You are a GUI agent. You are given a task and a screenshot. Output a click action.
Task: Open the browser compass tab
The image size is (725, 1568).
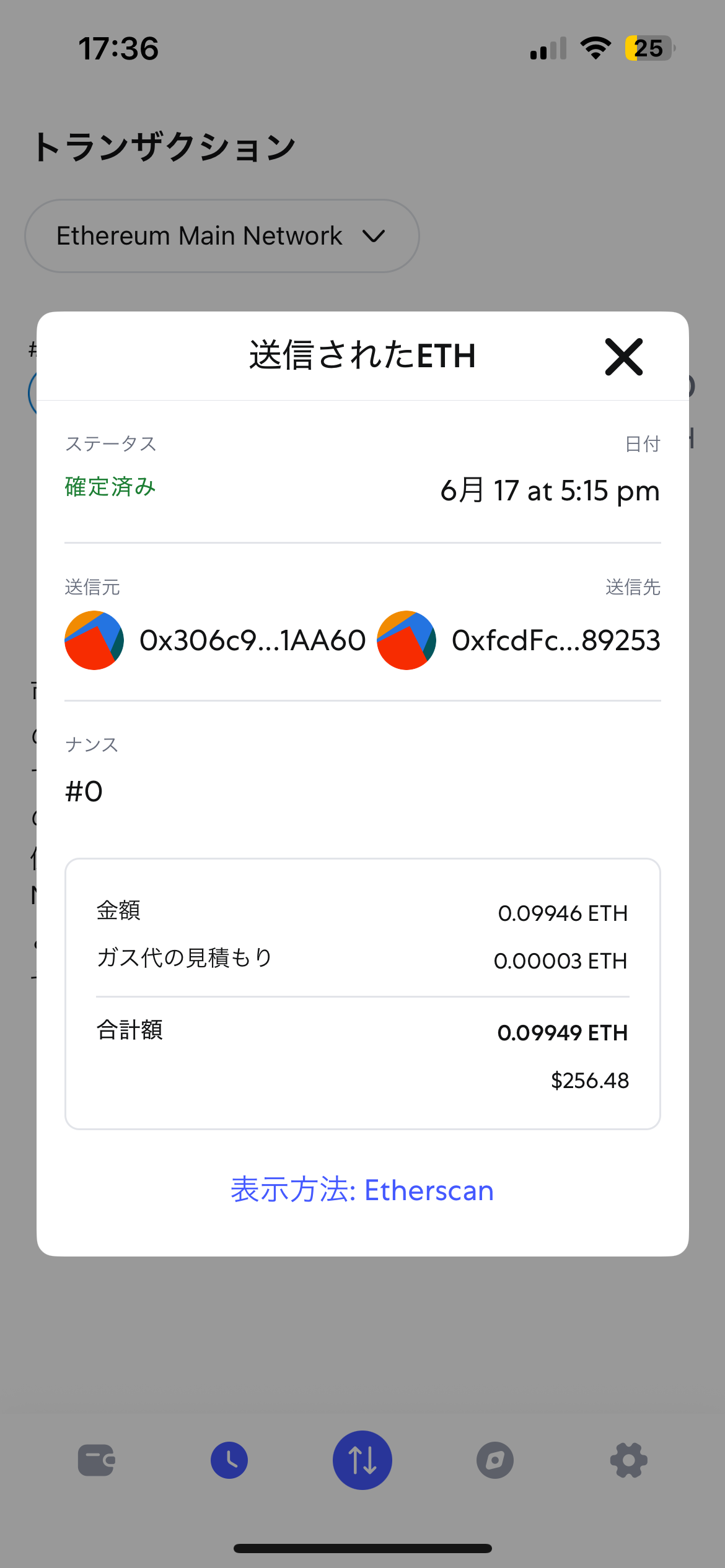pyautogui.click(x=495, y=1460)
